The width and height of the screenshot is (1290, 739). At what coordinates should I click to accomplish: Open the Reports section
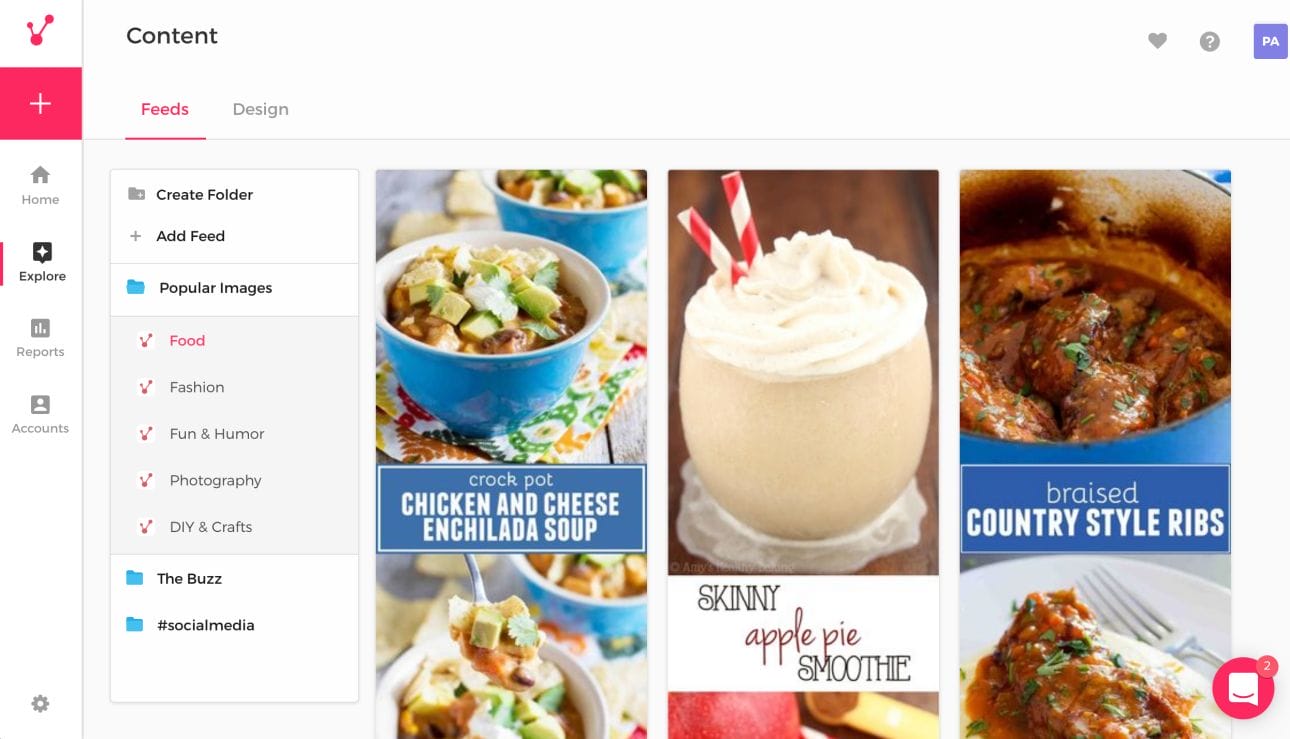click(40, 338)
